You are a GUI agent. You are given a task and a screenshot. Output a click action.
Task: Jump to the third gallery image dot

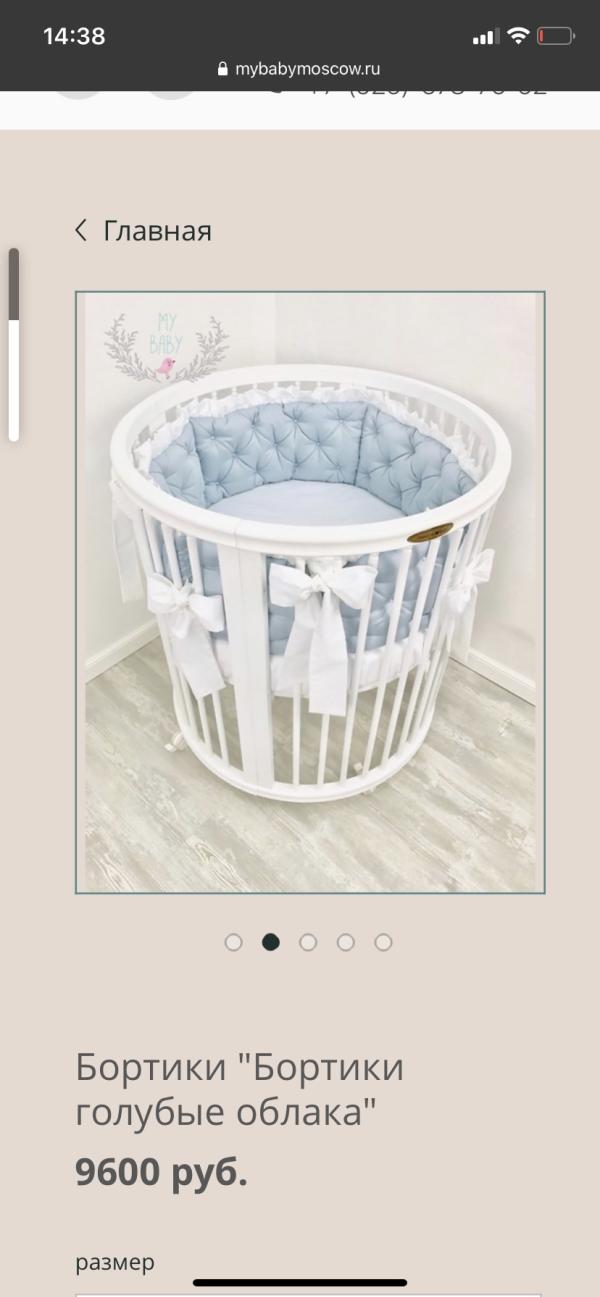(308, 942)
